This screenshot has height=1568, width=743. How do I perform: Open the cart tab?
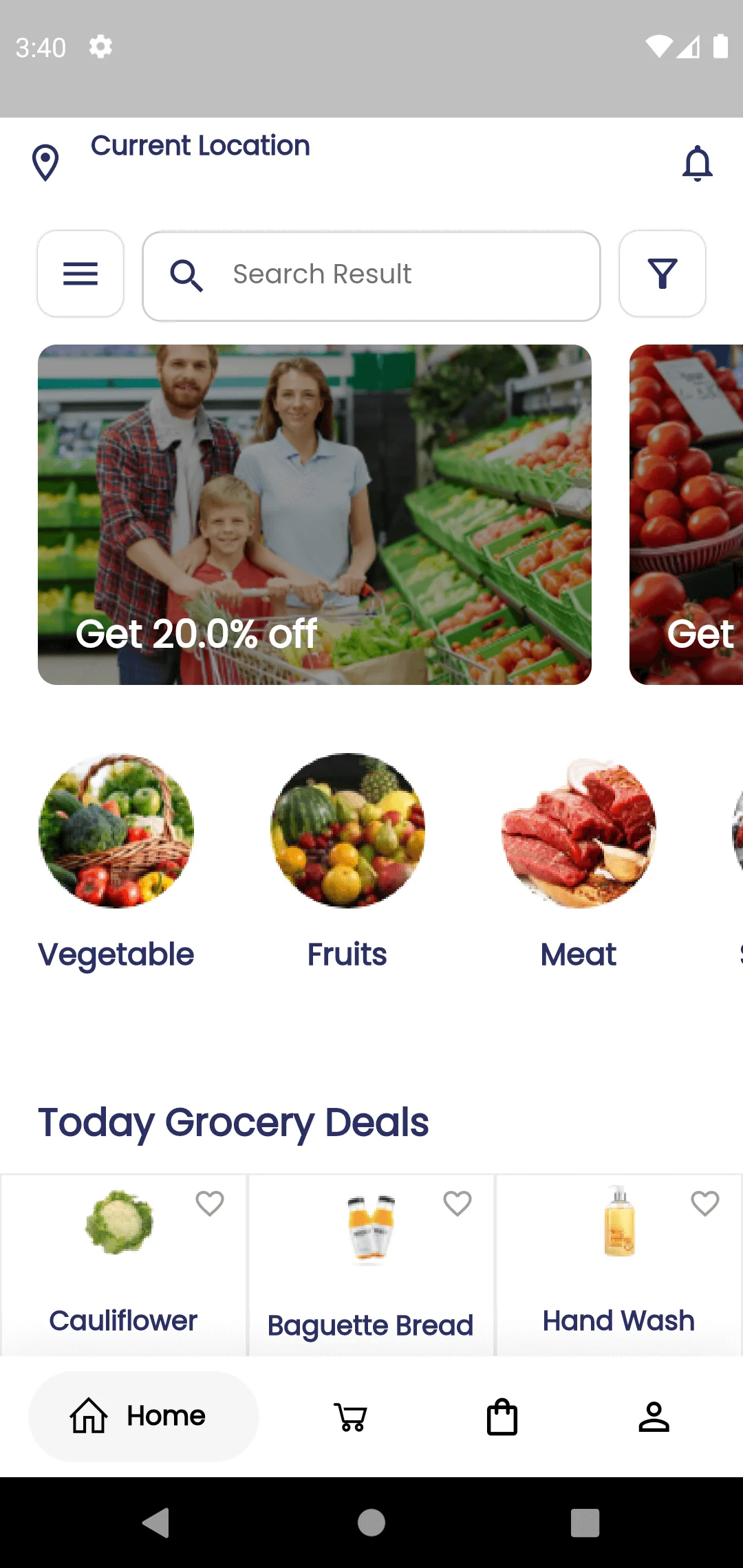[x=351, y=1417]
